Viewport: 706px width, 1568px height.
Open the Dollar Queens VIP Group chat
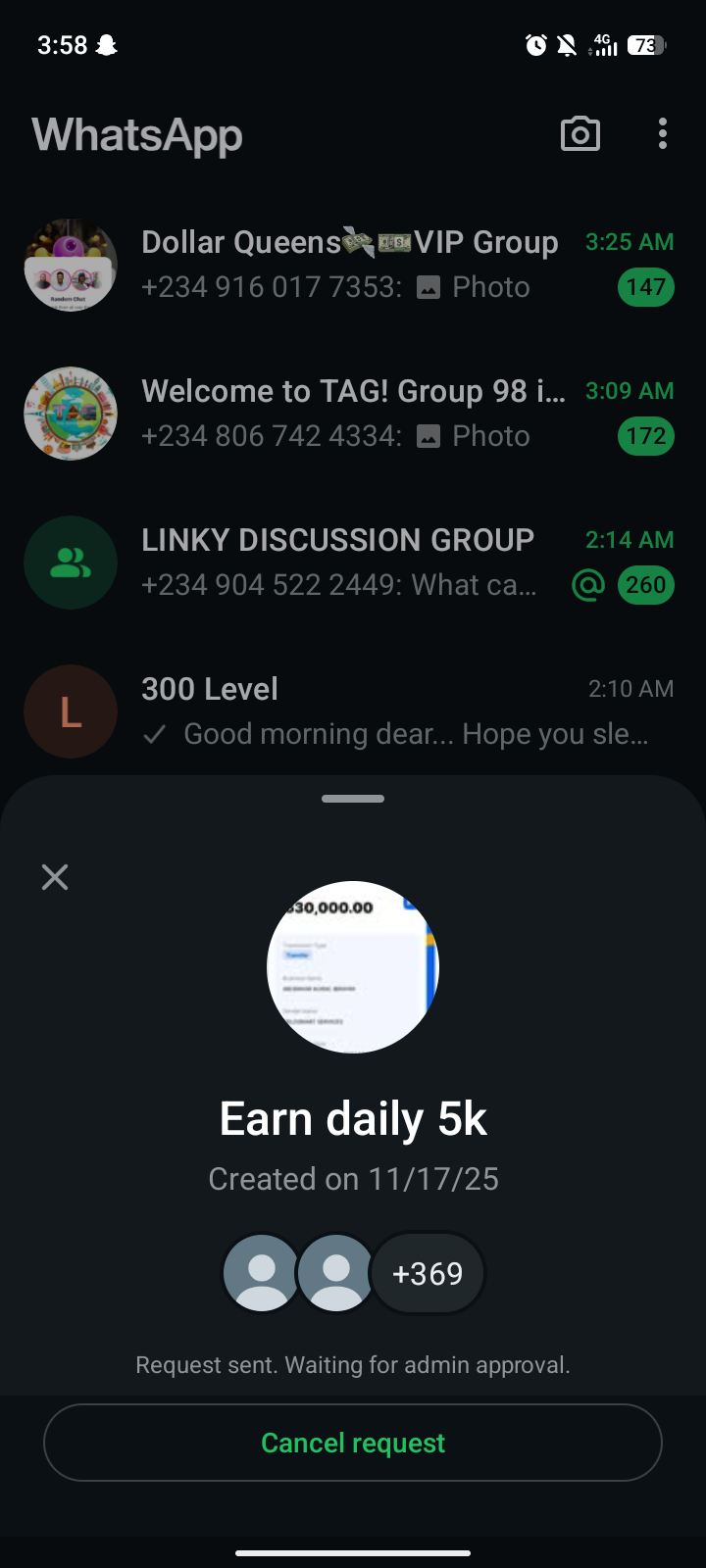coord(349,265)
